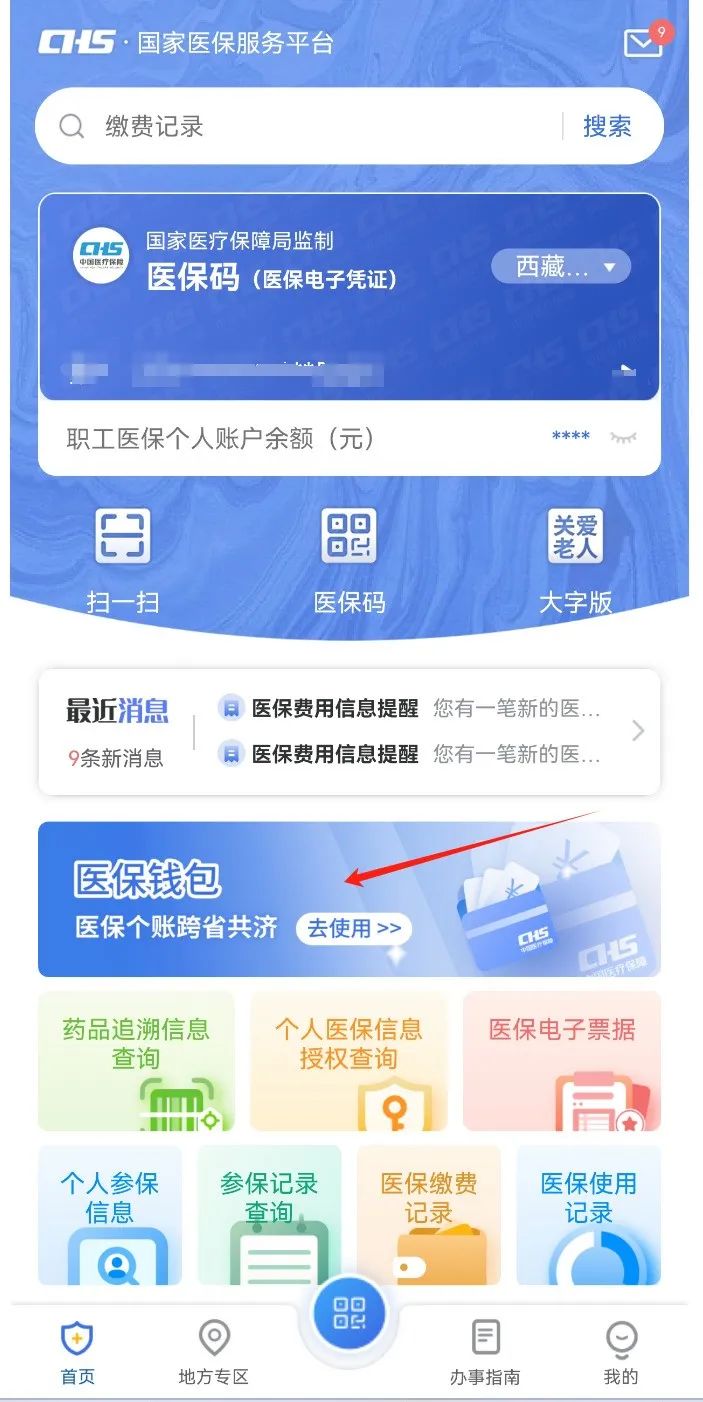Switch to the 我的 tab
The width and height of the screenshot is (703, 1402).
click(x=621, y=1352)
